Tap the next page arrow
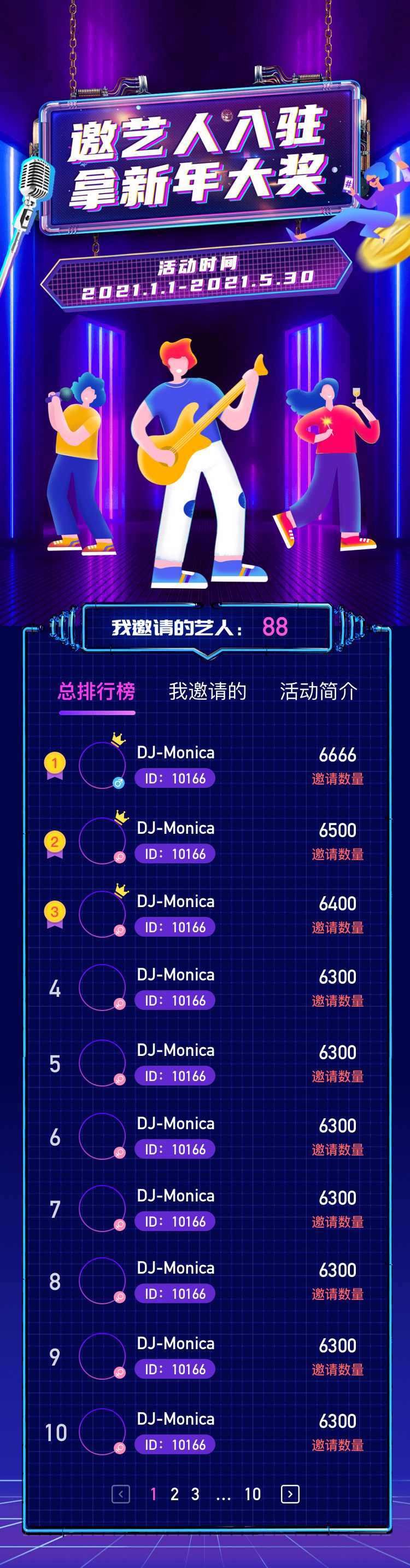 coord(290,1494)
